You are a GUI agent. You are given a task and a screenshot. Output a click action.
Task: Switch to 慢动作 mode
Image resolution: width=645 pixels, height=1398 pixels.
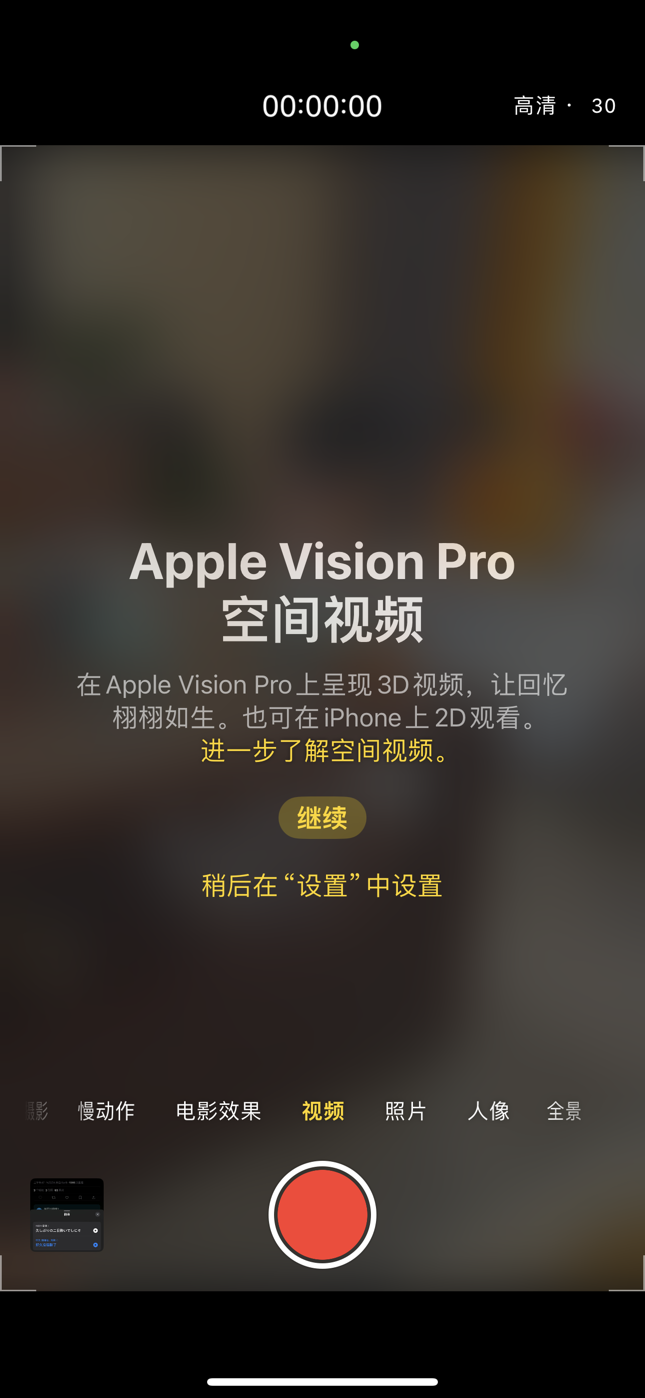pos(106,1111)
